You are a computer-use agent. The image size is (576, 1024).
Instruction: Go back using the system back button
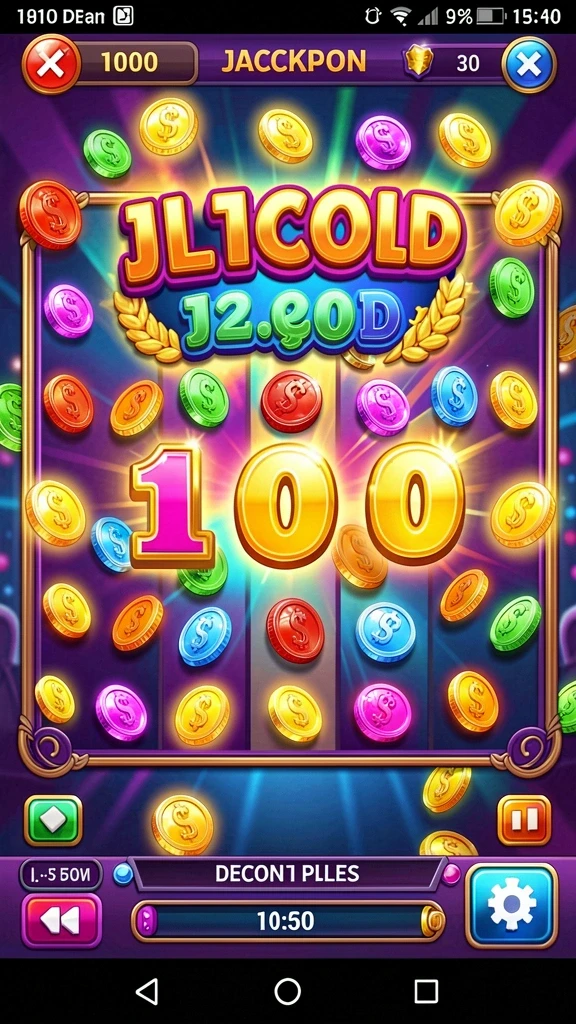pos(148,991)
